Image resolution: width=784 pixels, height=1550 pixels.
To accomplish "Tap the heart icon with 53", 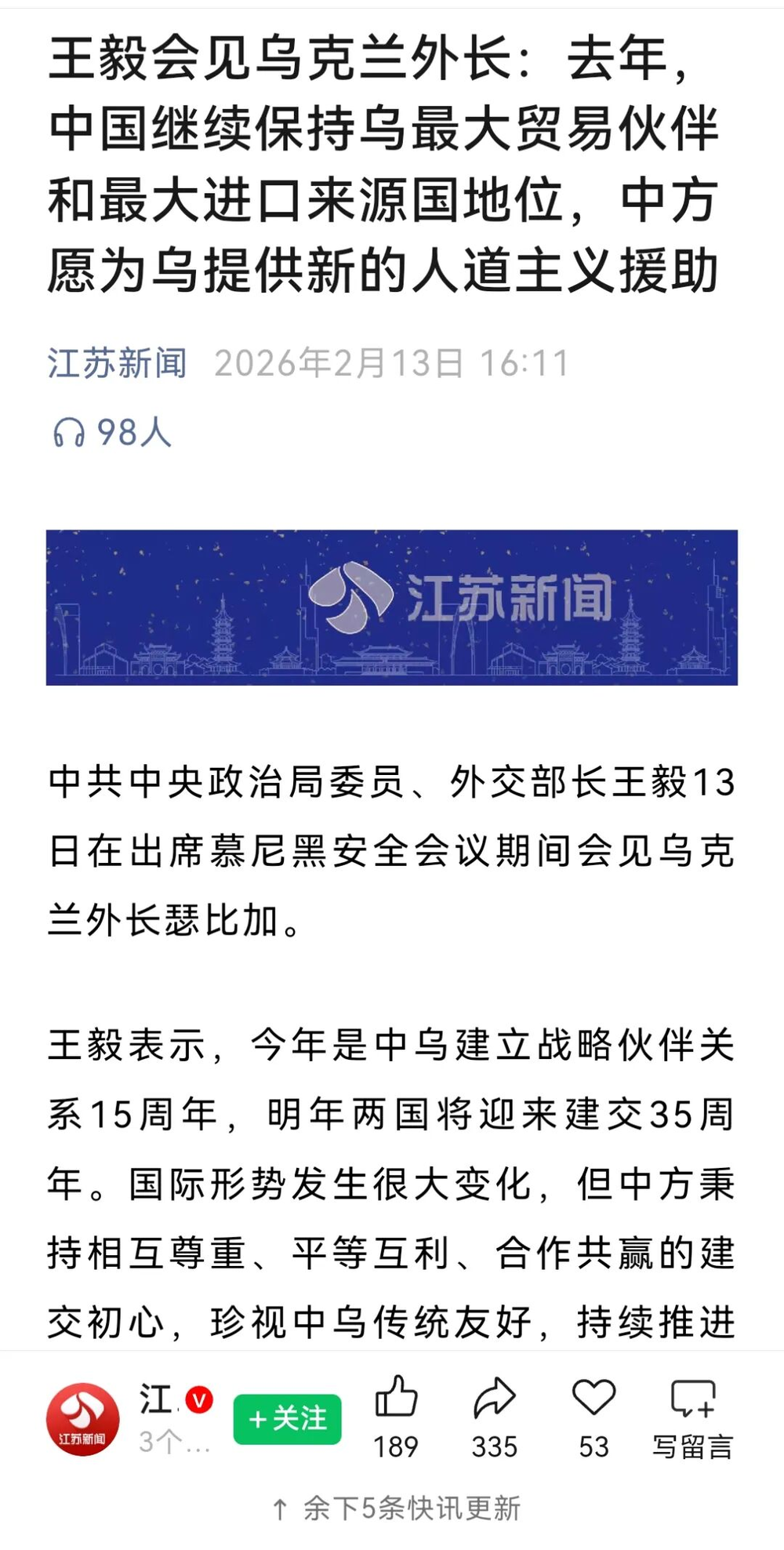I will 593,1399.
